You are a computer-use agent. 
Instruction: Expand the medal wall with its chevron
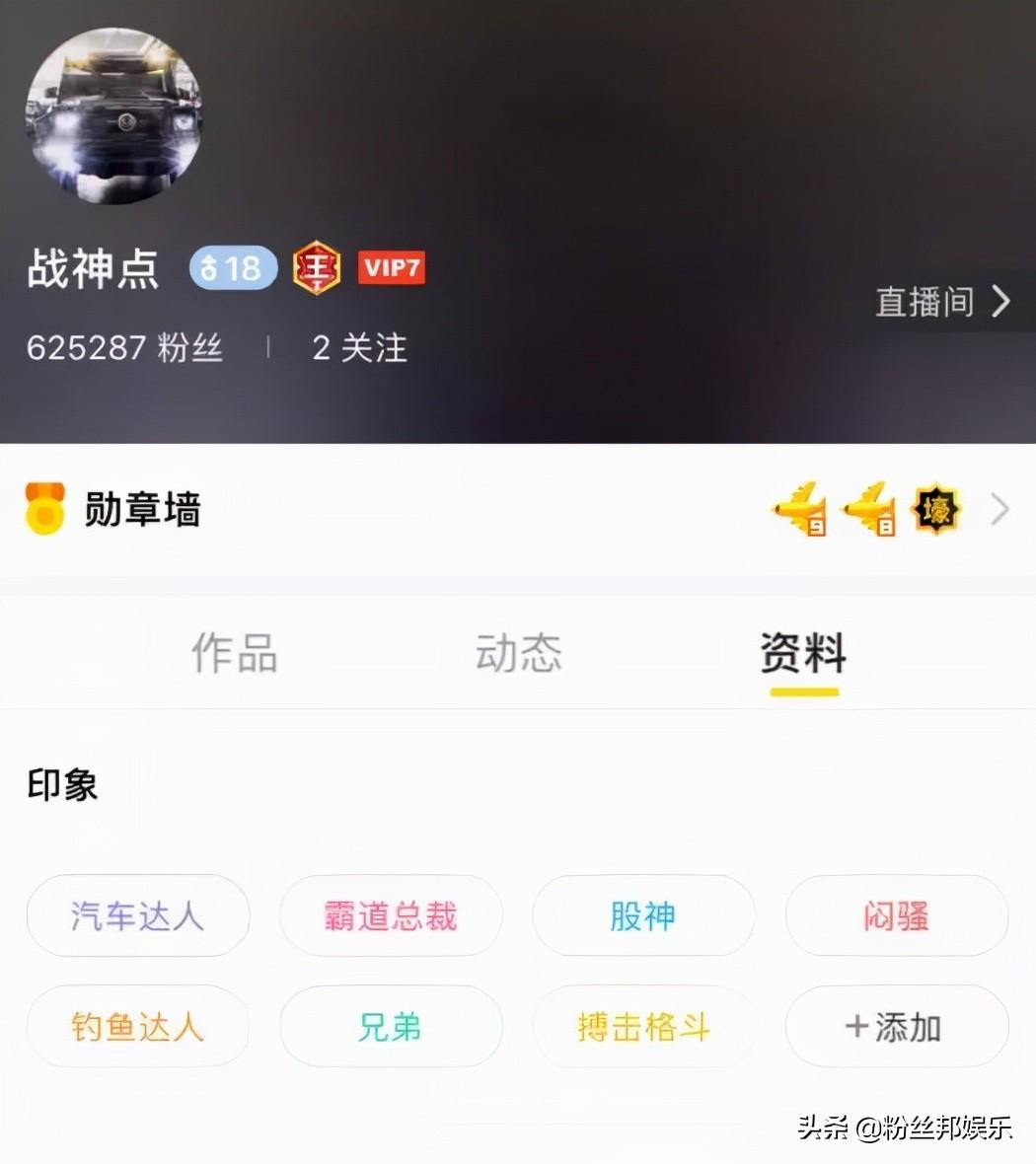pyautogui.click(x=999, y=510)
